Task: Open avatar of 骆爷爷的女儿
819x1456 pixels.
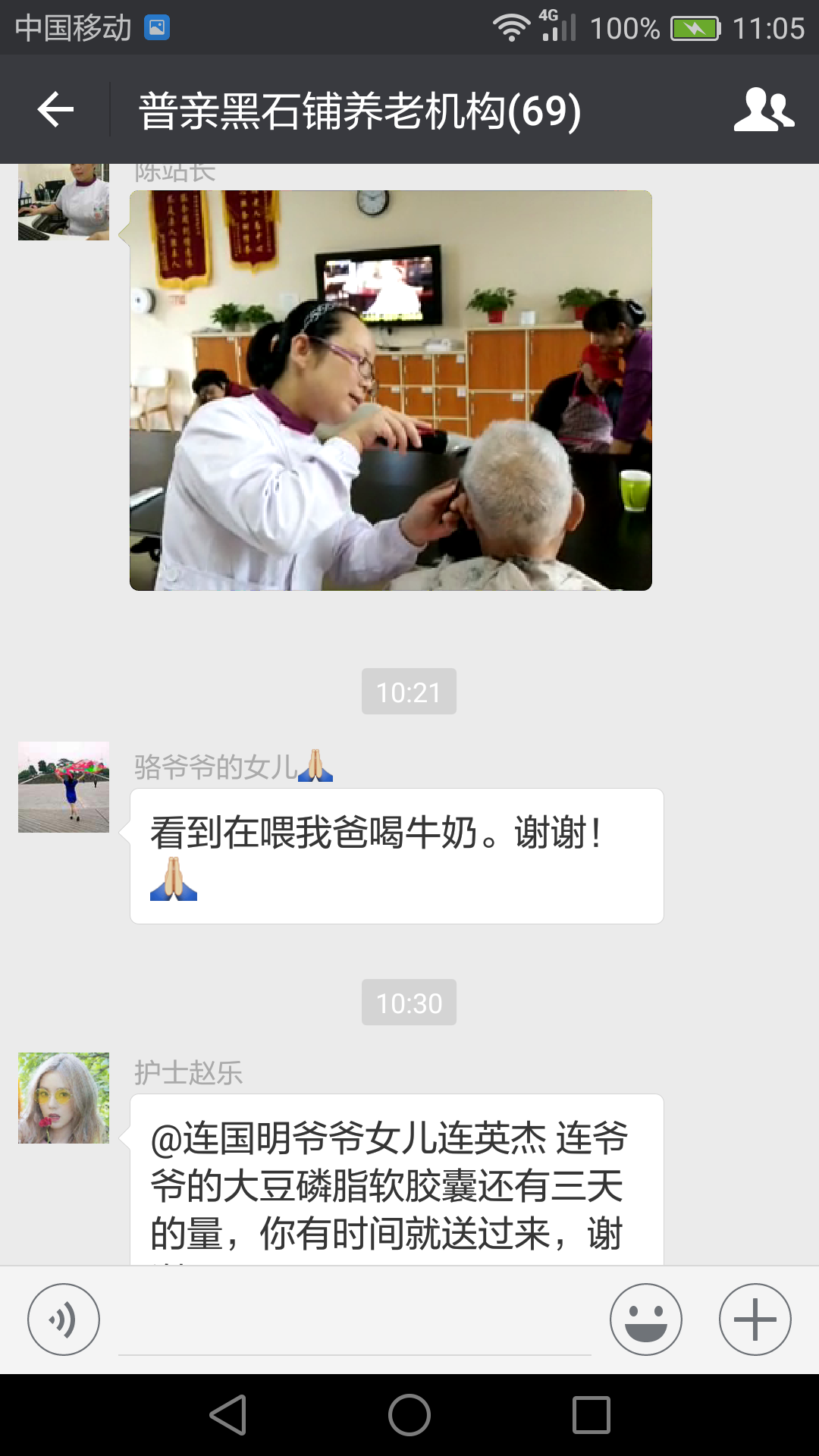Action: pos(64,787)
